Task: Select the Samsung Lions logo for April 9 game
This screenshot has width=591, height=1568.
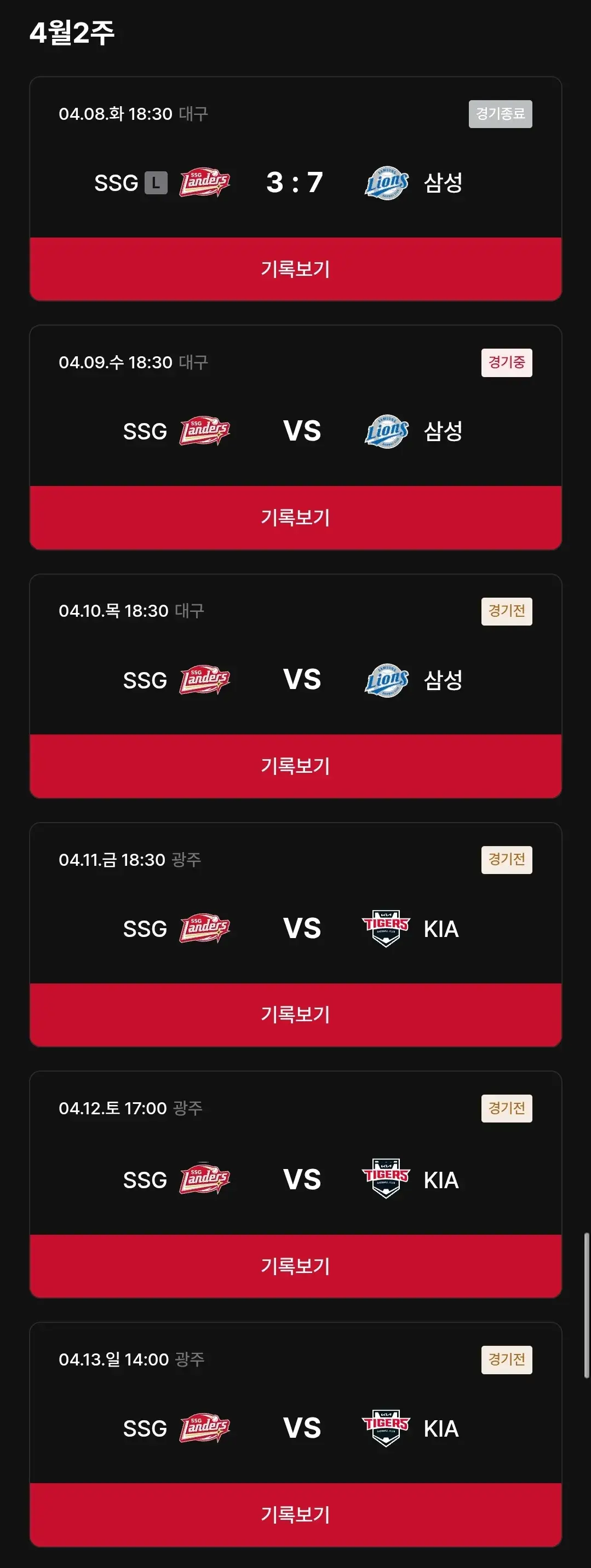Action: pos(386,430)
